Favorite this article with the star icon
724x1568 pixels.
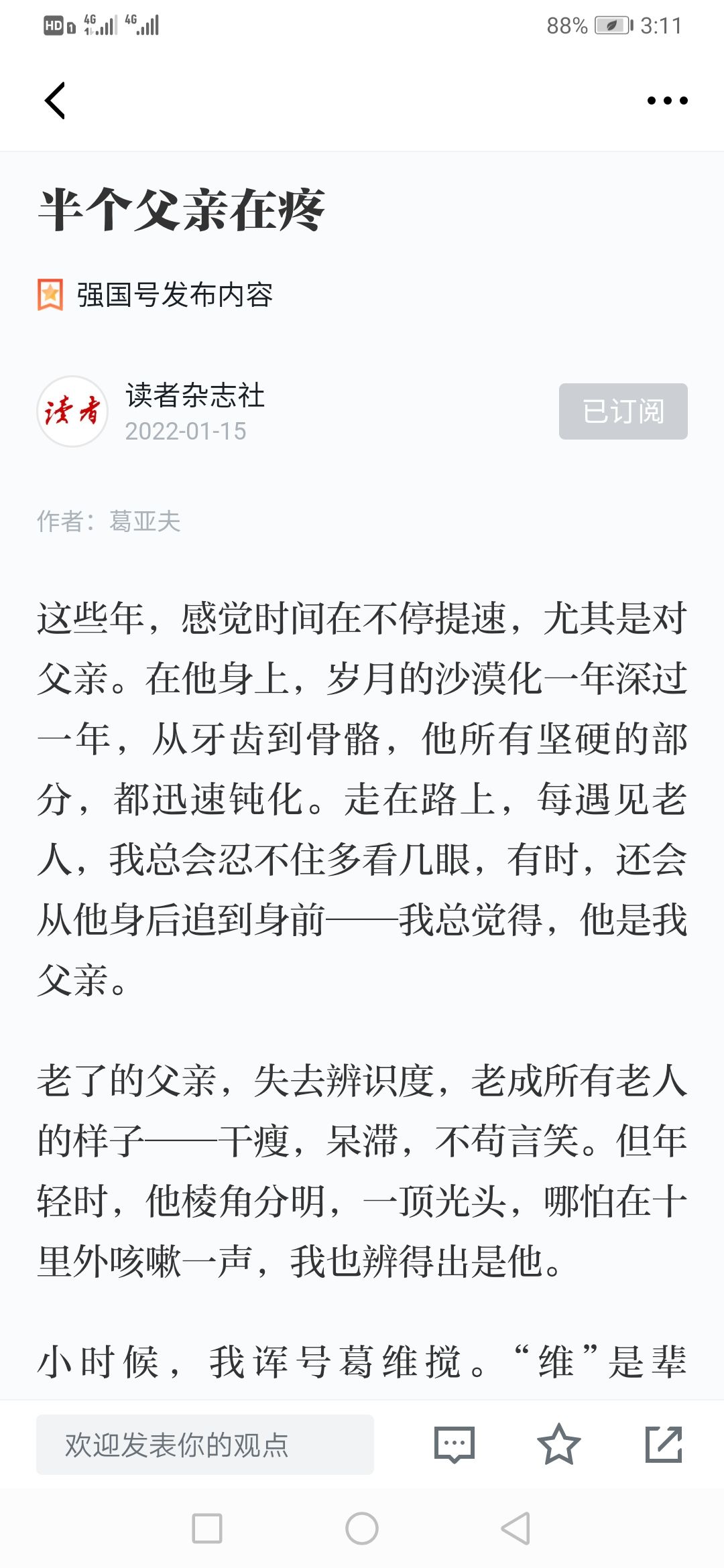tap(558, 1444)
